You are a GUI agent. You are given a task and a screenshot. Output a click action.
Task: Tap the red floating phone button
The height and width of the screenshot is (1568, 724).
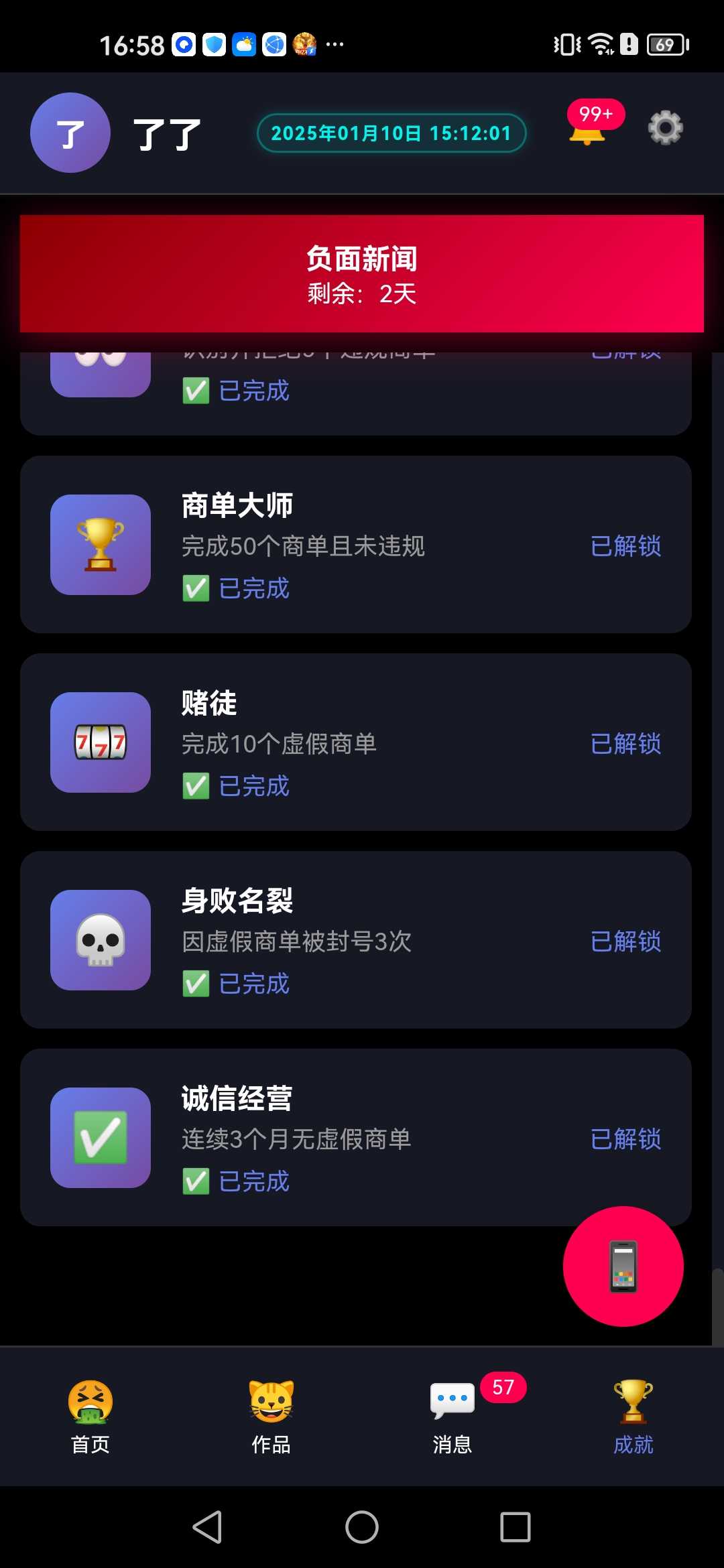pos(623,1266)
